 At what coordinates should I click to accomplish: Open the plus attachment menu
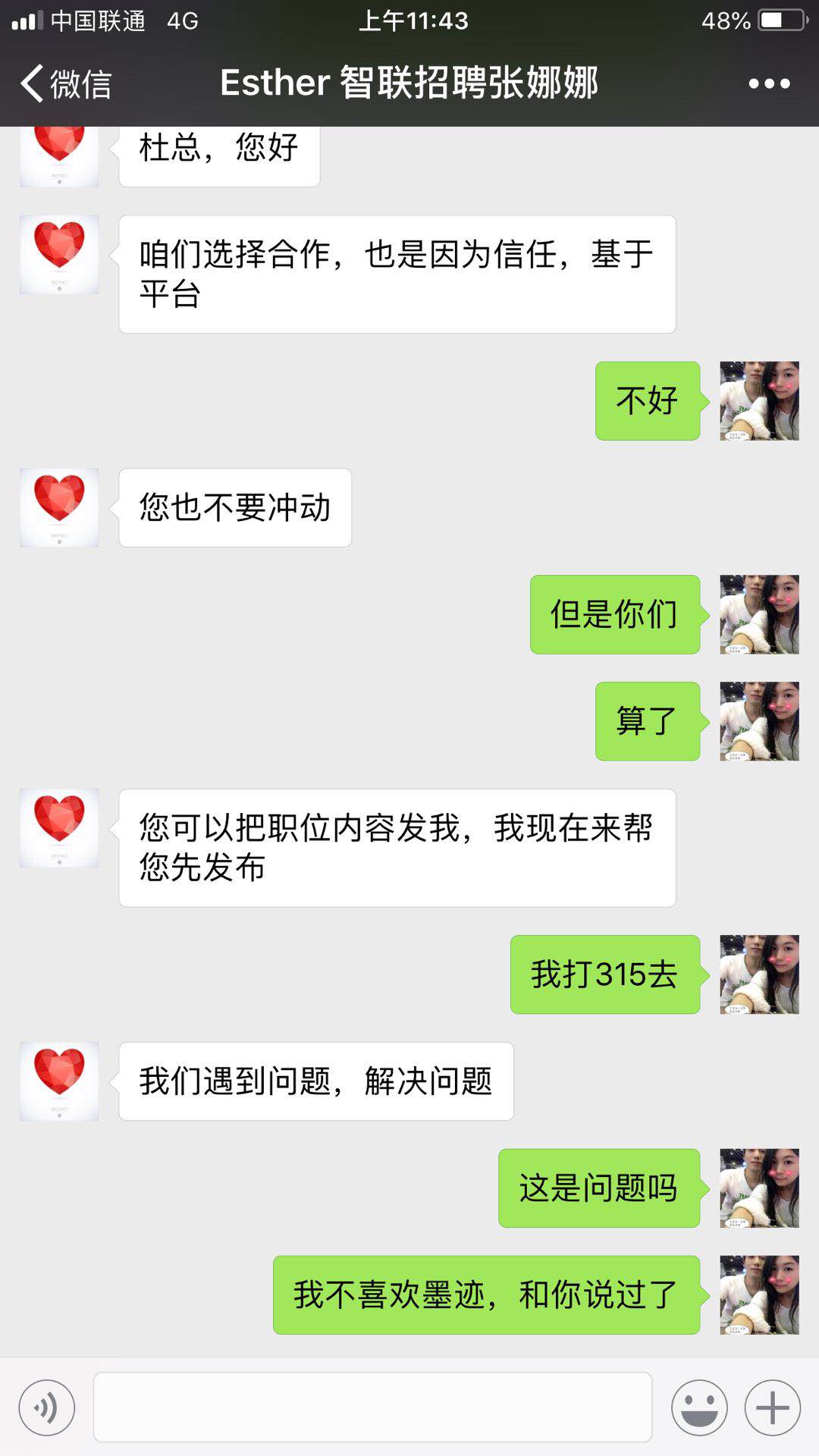(772, 1408)
